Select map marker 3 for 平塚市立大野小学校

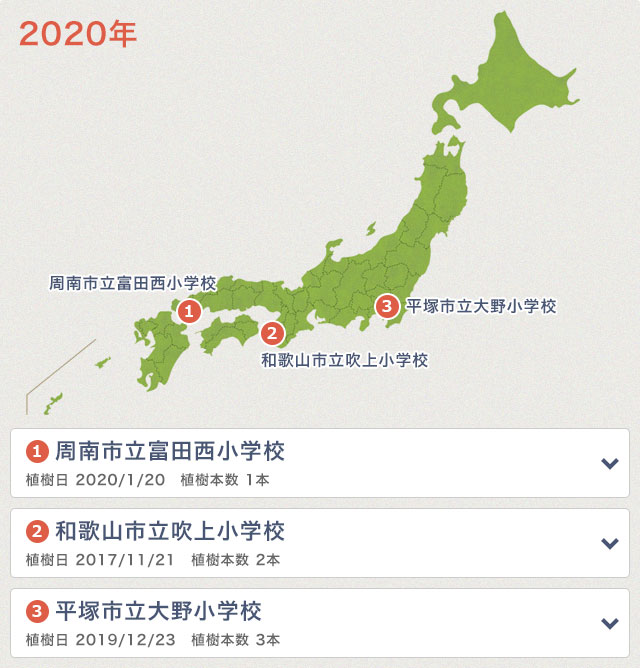point(387,307)
